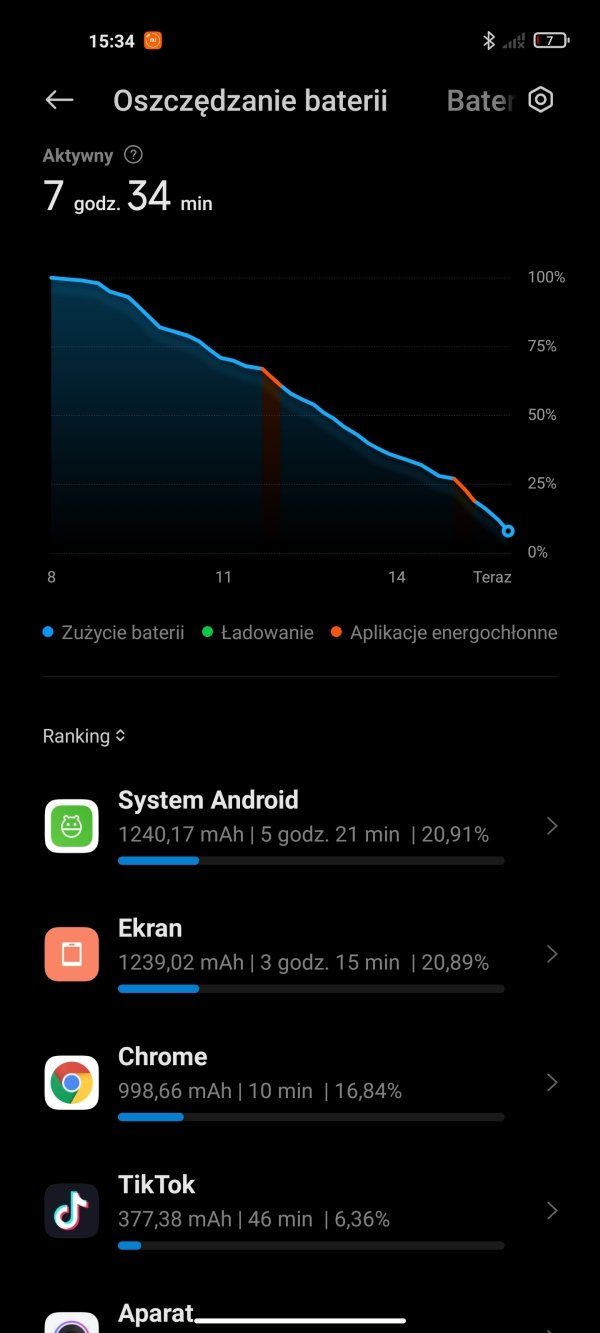Image resolution: width=600 pixels, height=1333 pixels.
Task: Show help for Aktywny time
Action: tap(133, 155)
